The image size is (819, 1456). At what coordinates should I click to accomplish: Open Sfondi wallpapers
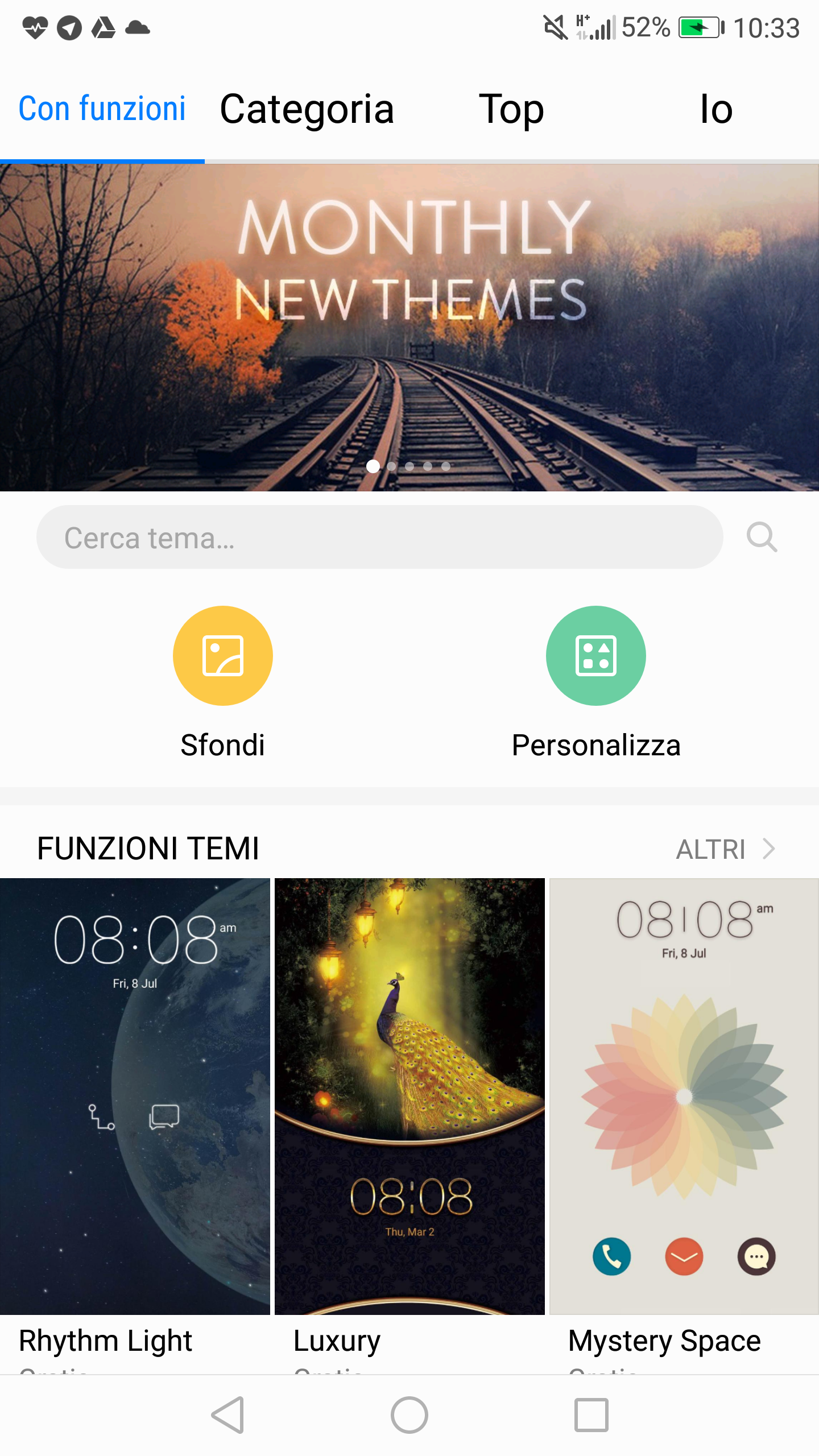click(222, 656)
